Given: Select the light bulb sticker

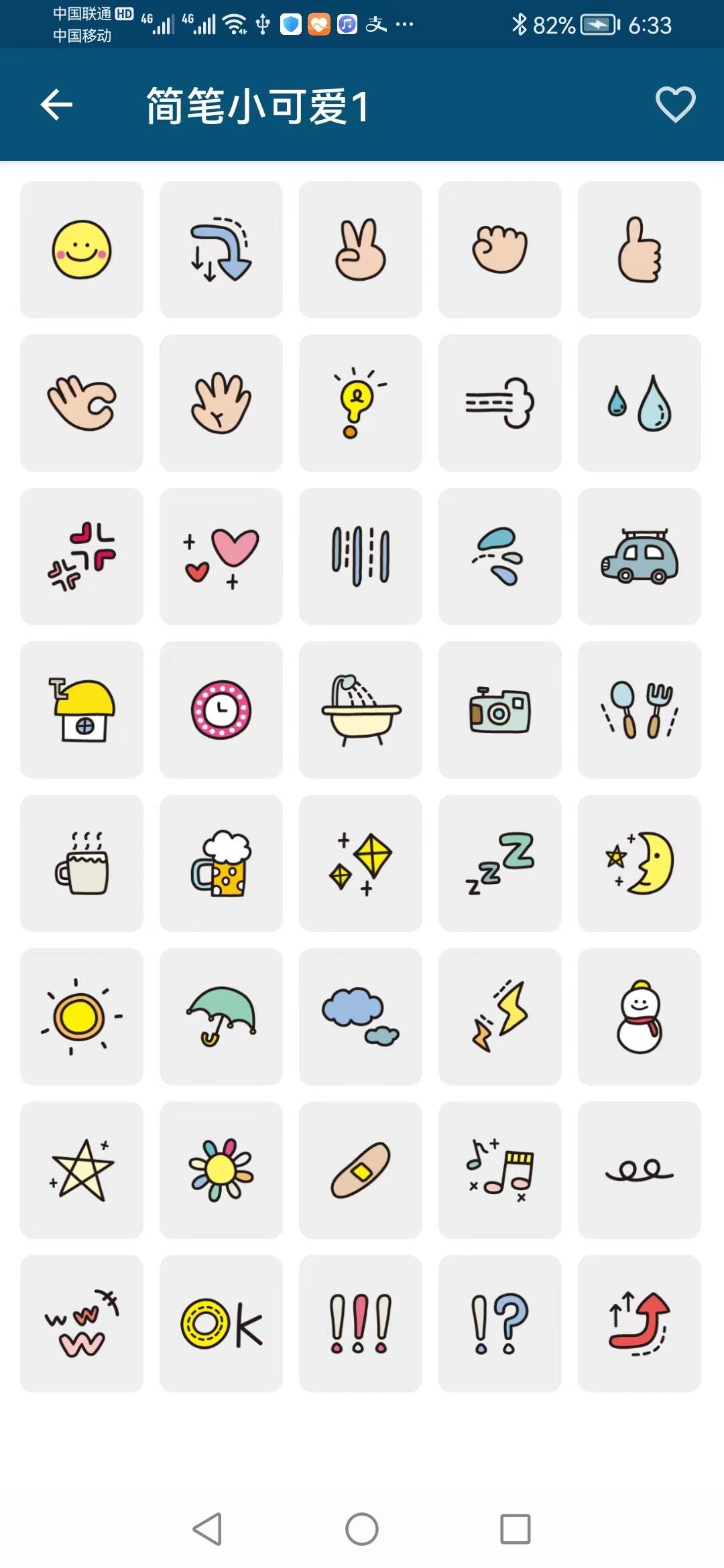Looking at the screenshot, I should [x=361, y=403].
